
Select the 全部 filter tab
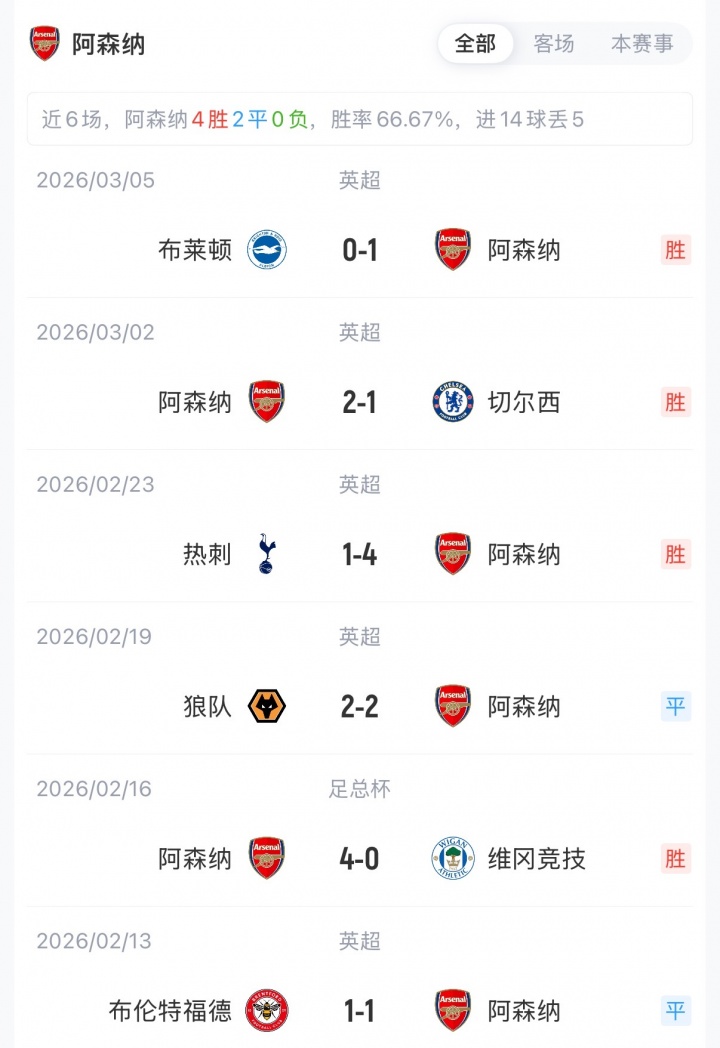[475, 44]
